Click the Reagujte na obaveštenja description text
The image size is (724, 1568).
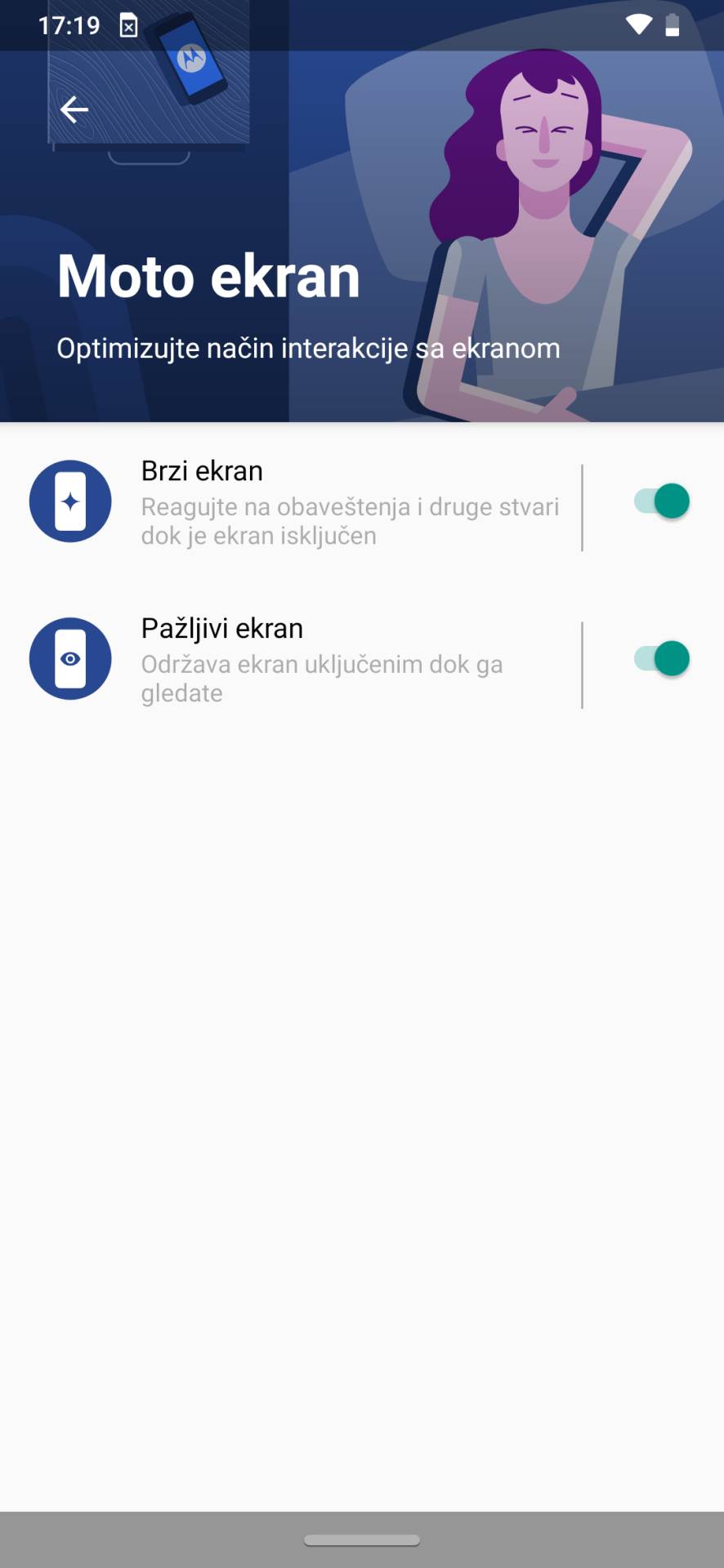(x=349, y=520)
